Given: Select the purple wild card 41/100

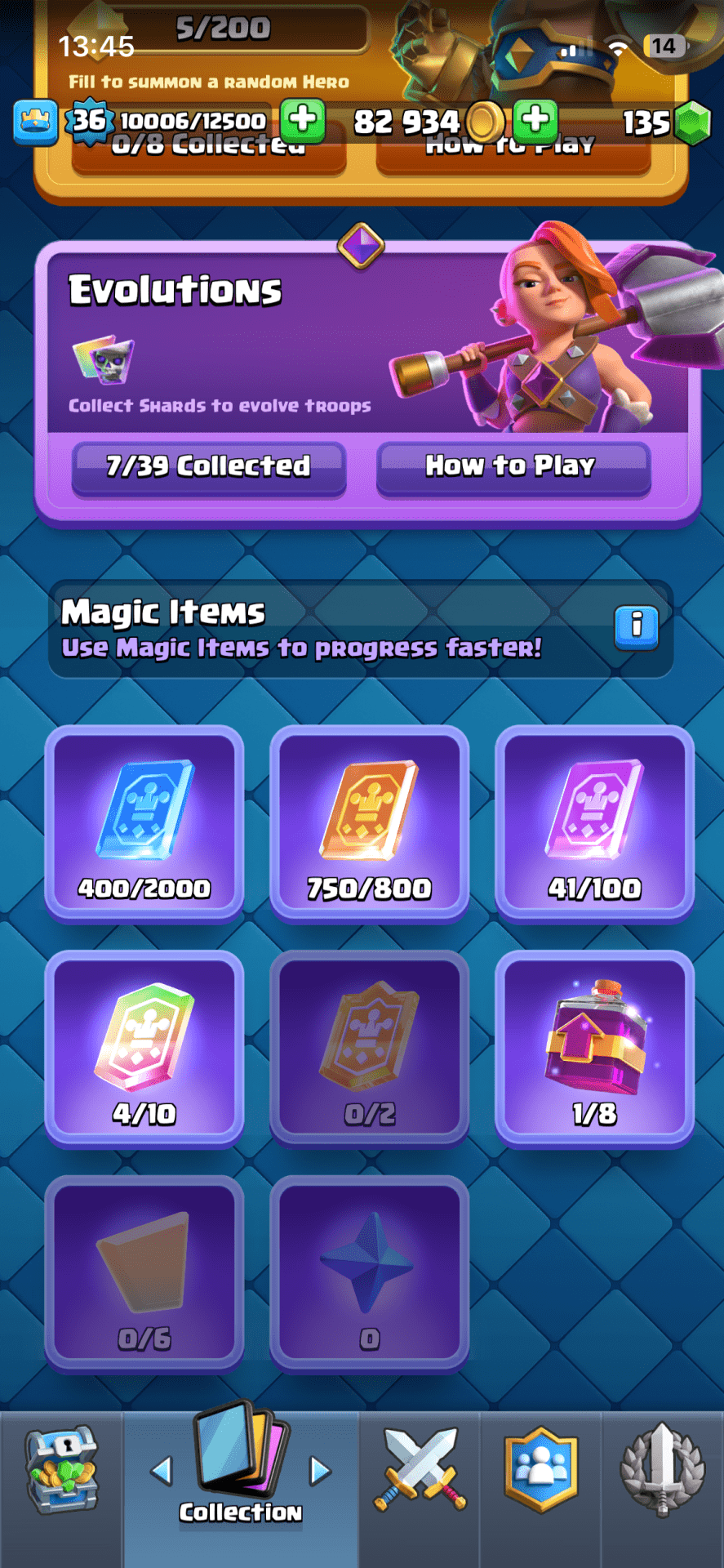Looking at the screenshot, I should [594, 823].
